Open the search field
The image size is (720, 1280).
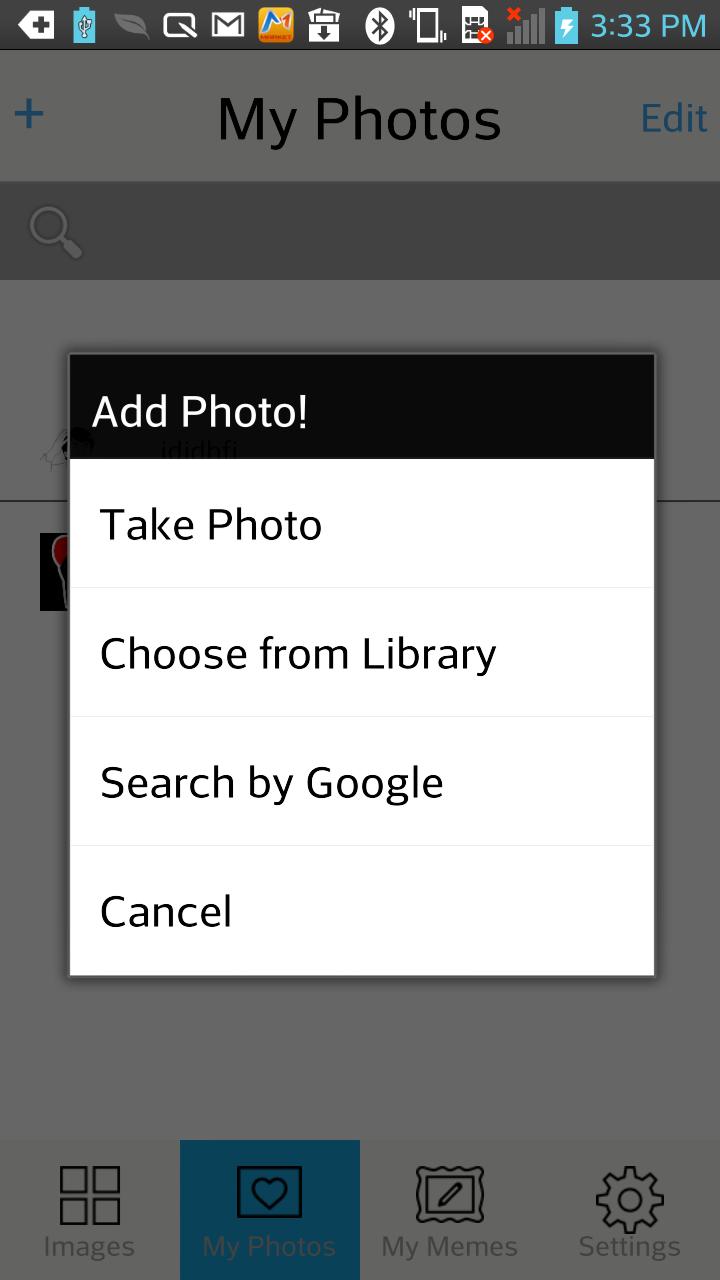360,231
